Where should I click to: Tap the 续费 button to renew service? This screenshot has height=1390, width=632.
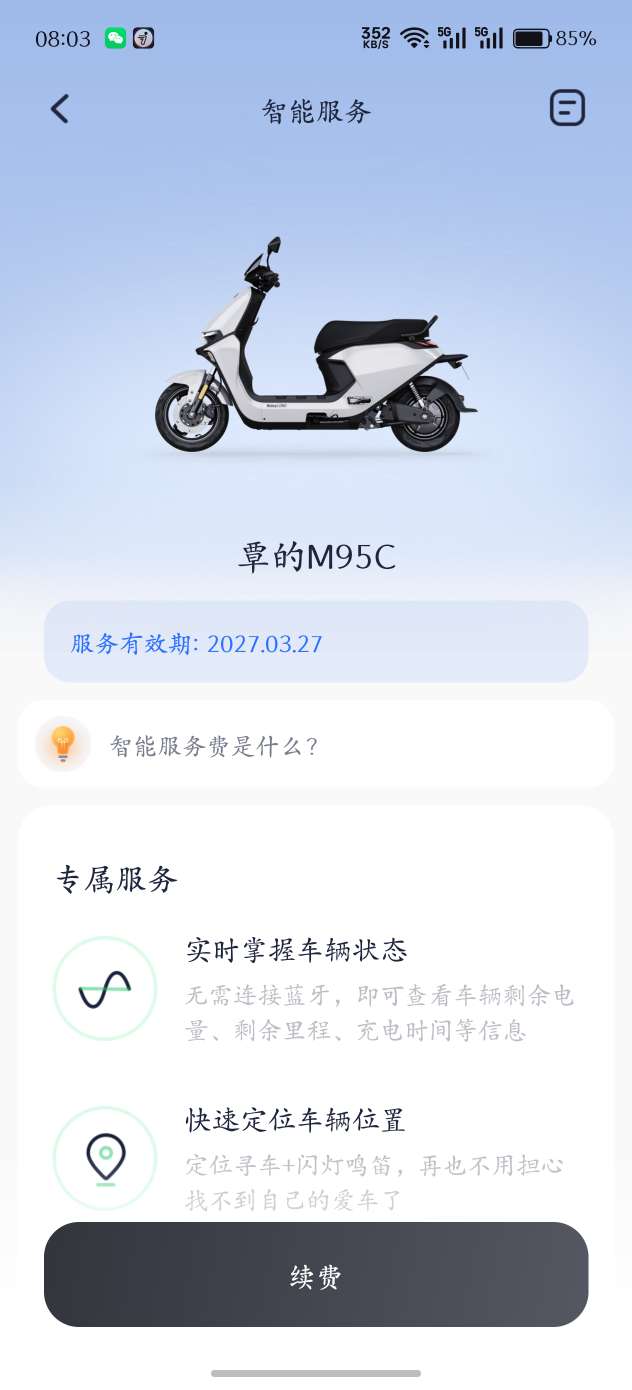pyautogui.click(x=316, y=1275)
